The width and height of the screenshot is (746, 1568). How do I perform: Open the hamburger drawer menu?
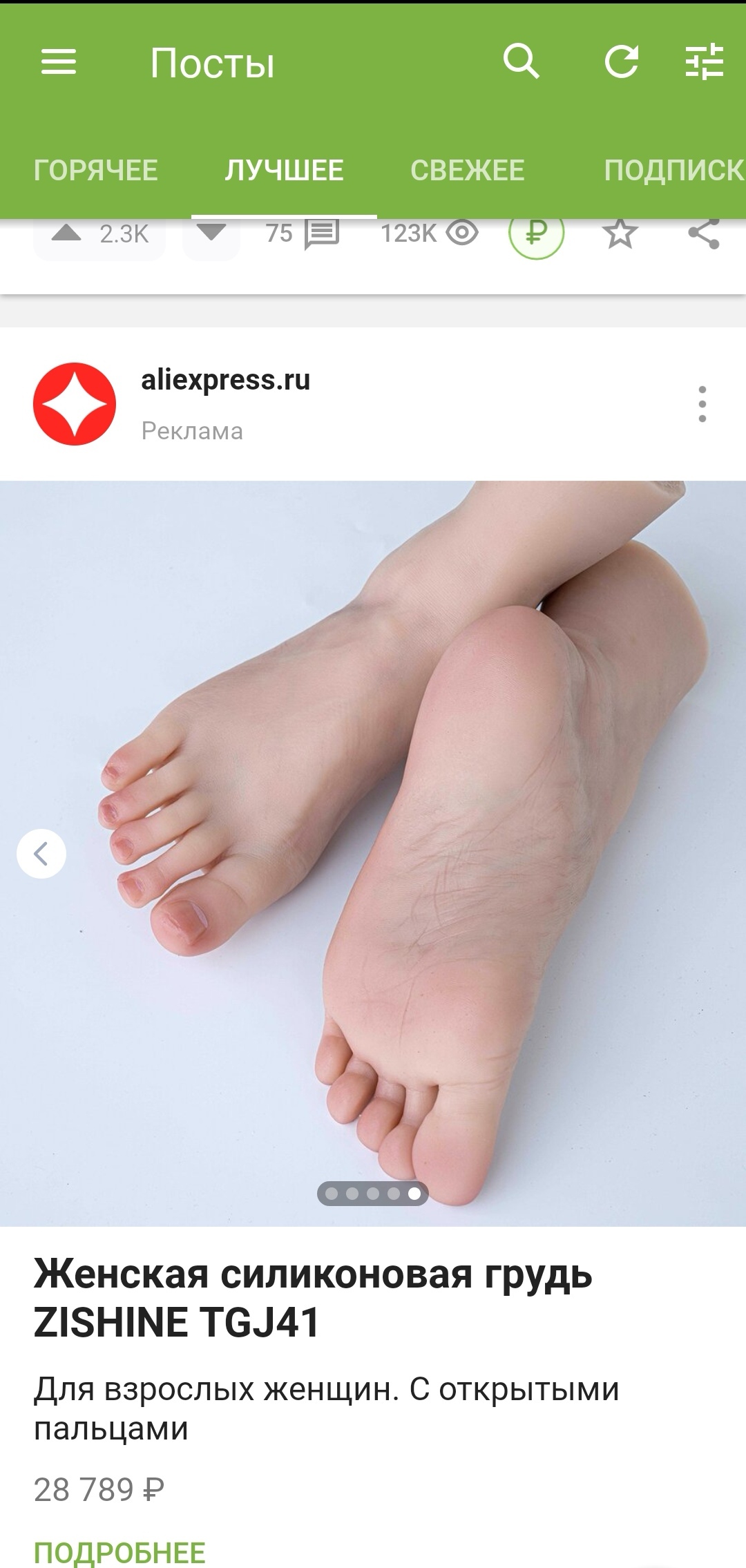click(x=59, y=63)
